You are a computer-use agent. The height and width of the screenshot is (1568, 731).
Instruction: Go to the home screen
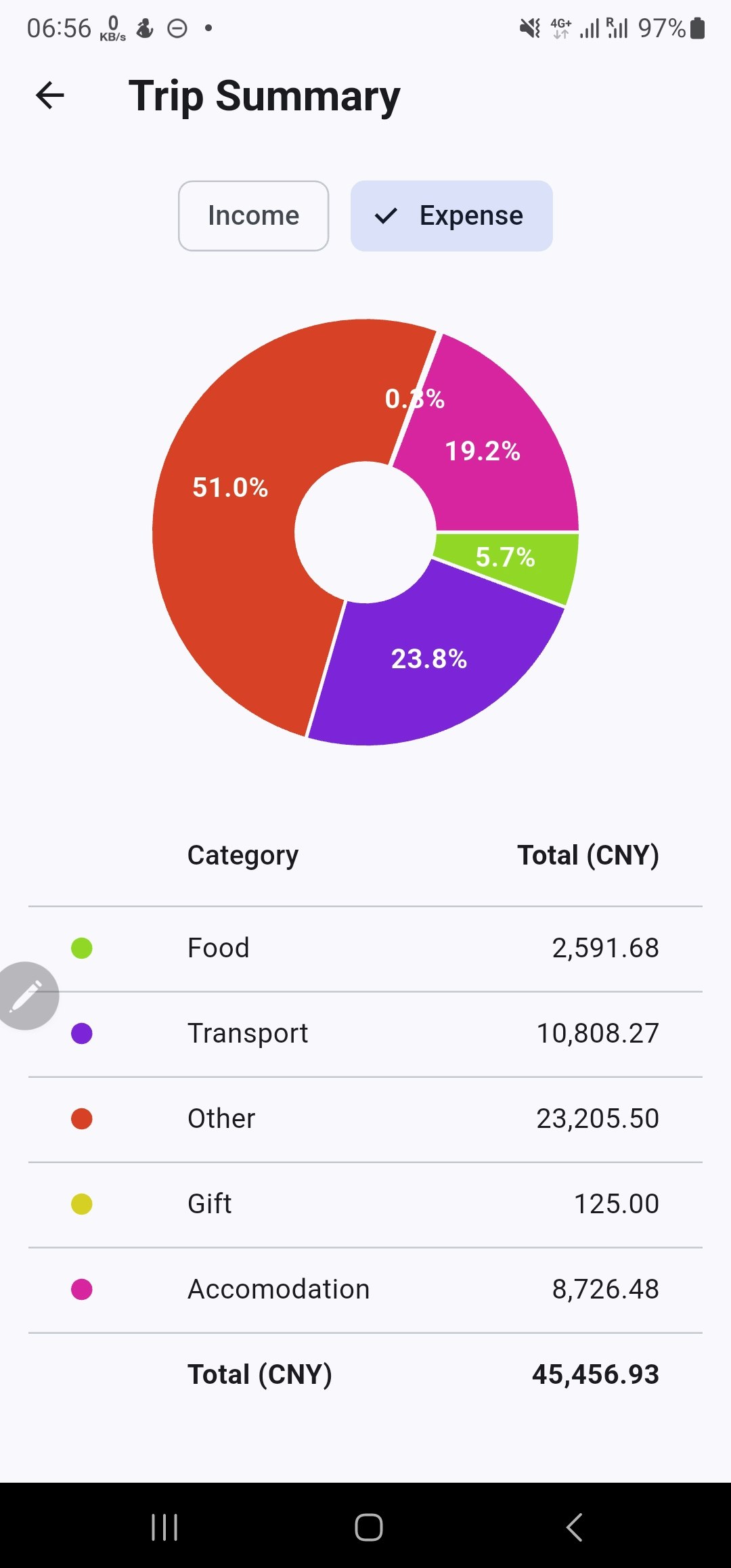point(369,1527)
